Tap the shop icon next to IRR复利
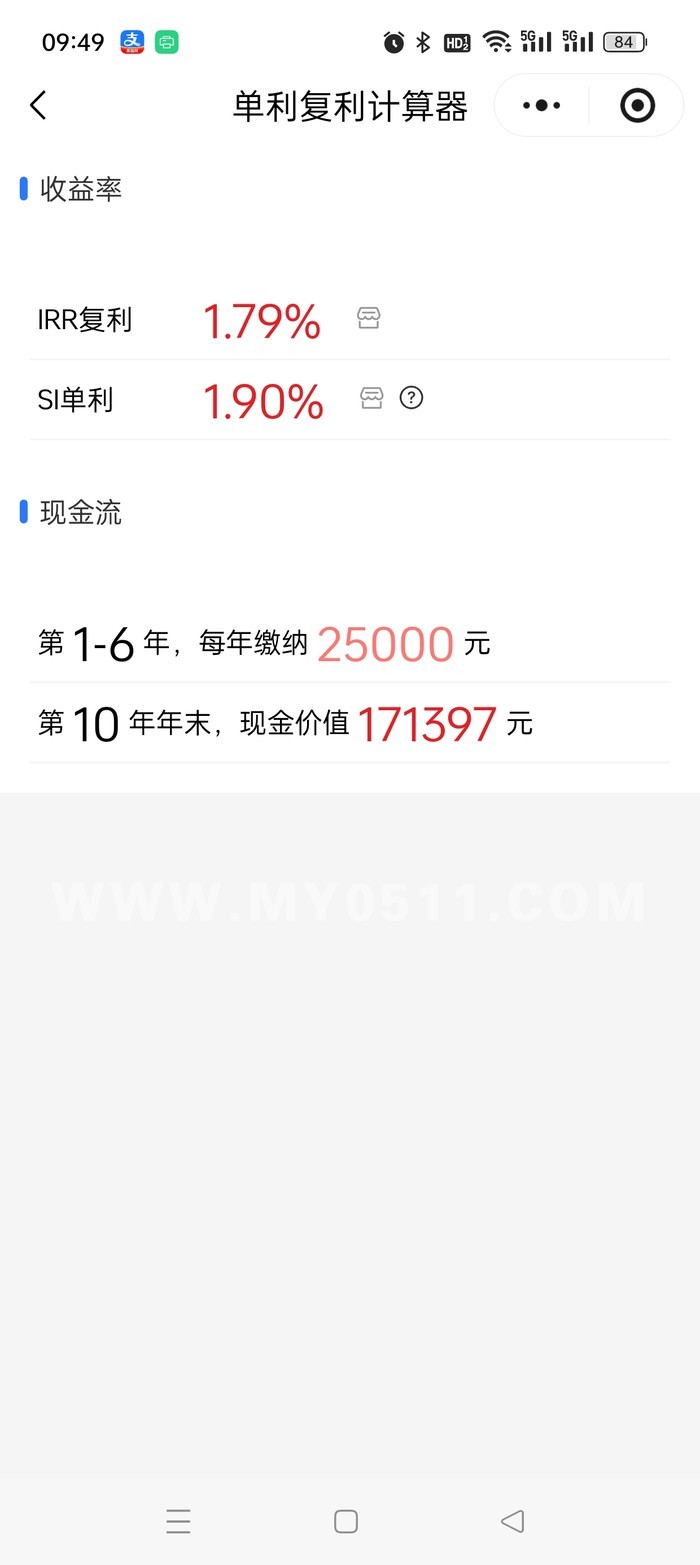Viewport: 700px width, 1565px height. point(369,318)
